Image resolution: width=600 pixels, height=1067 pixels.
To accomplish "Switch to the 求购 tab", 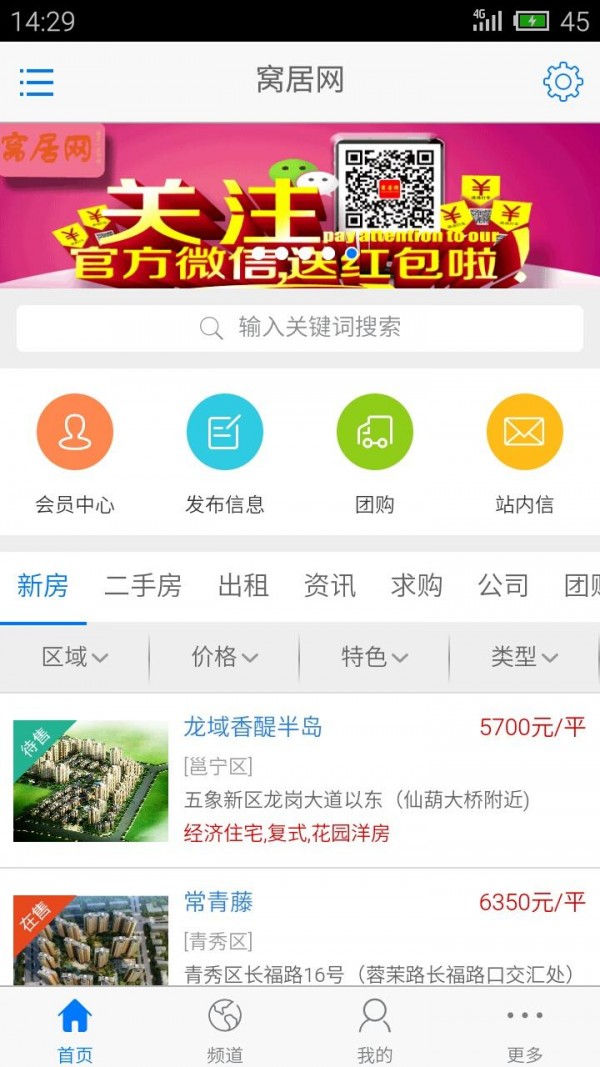I will tap(417, 586).
